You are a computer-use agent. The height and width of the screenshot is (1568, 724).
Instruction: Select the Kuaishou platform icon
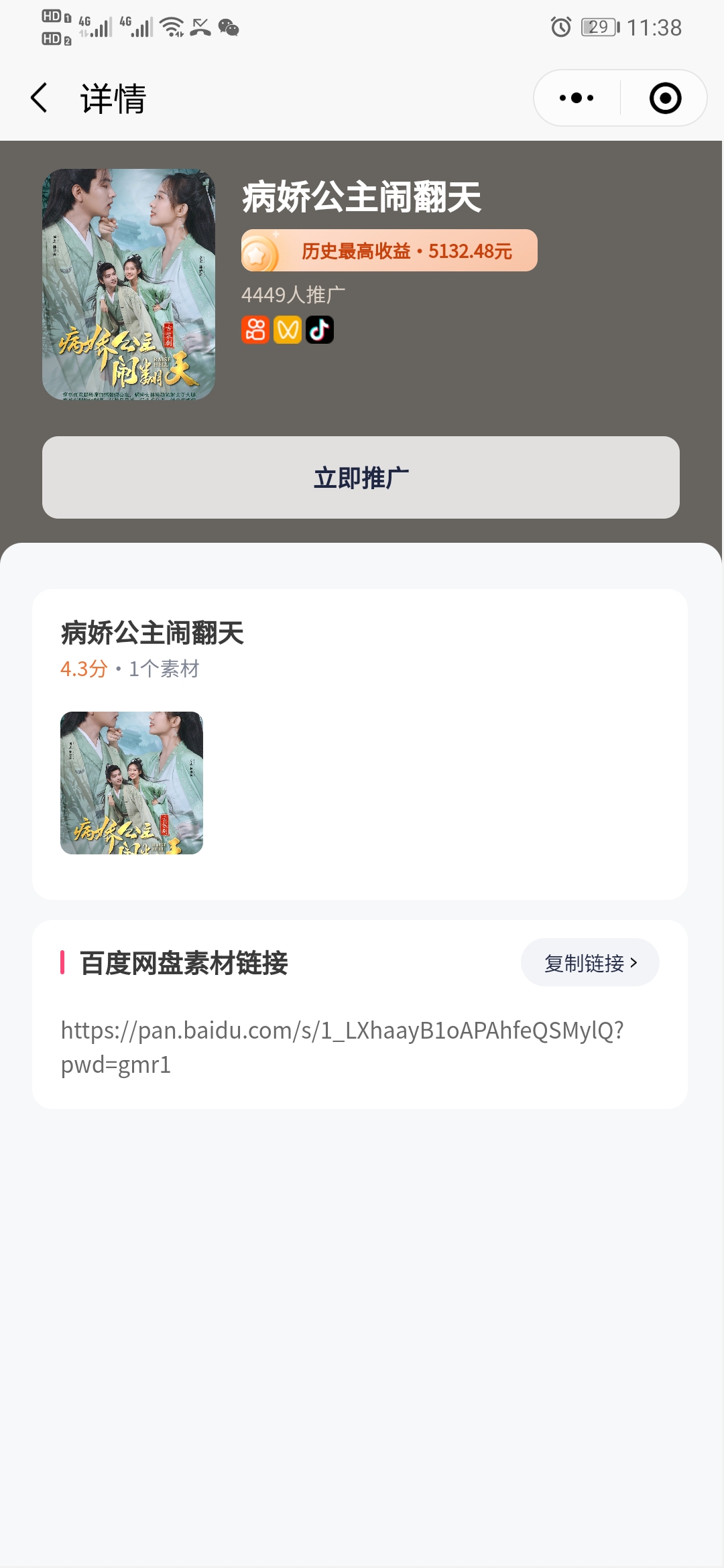click(255, 330)
